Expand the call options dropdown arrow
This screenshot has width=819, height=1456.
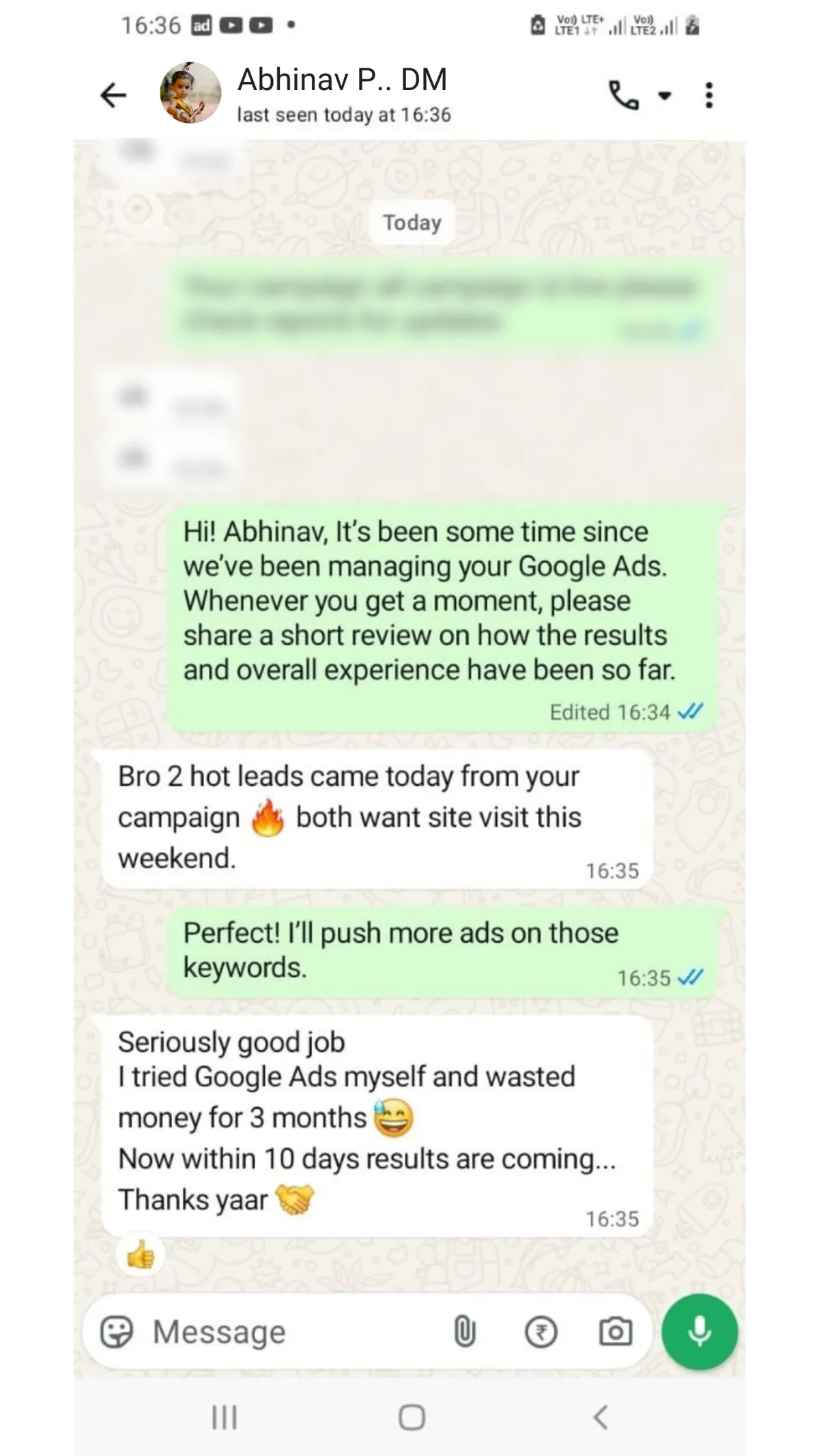(x=664, y=96)
